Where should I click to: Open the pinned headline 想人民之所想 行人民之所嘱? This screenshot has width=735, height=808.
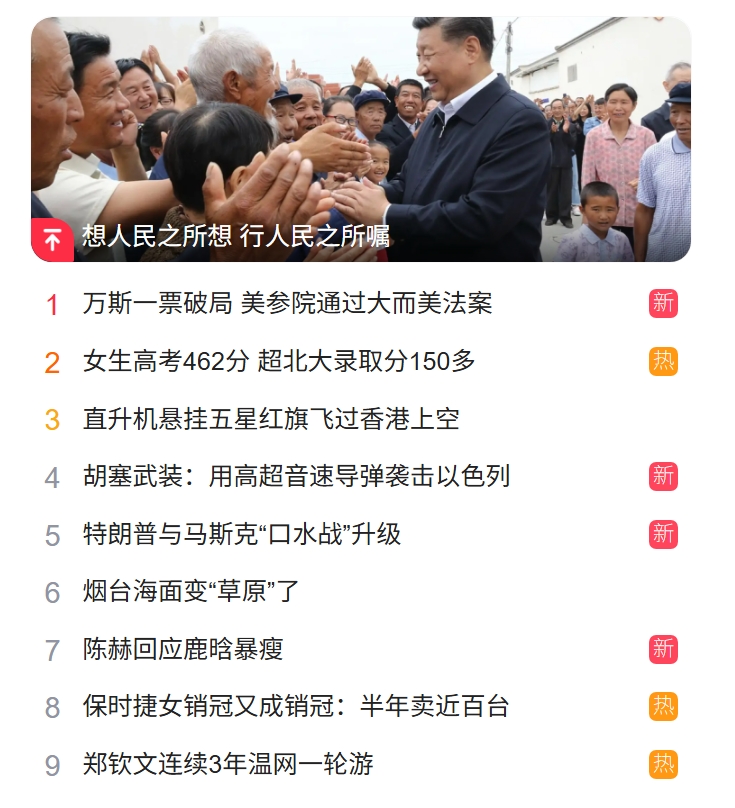[236, 237]
